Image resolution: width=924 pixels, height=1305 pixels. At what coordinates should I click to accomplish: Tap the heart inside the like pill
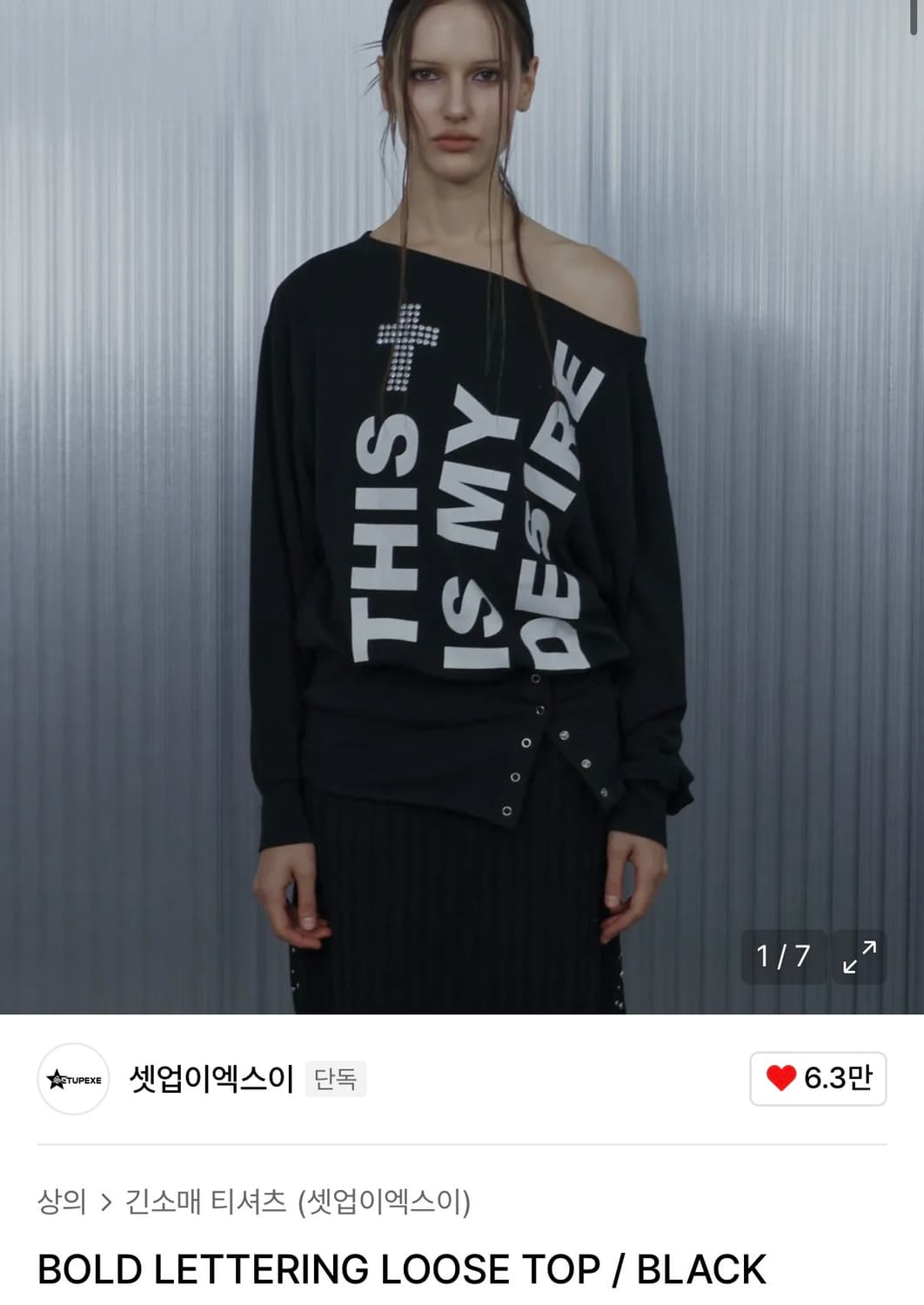tap(781, 1077)
